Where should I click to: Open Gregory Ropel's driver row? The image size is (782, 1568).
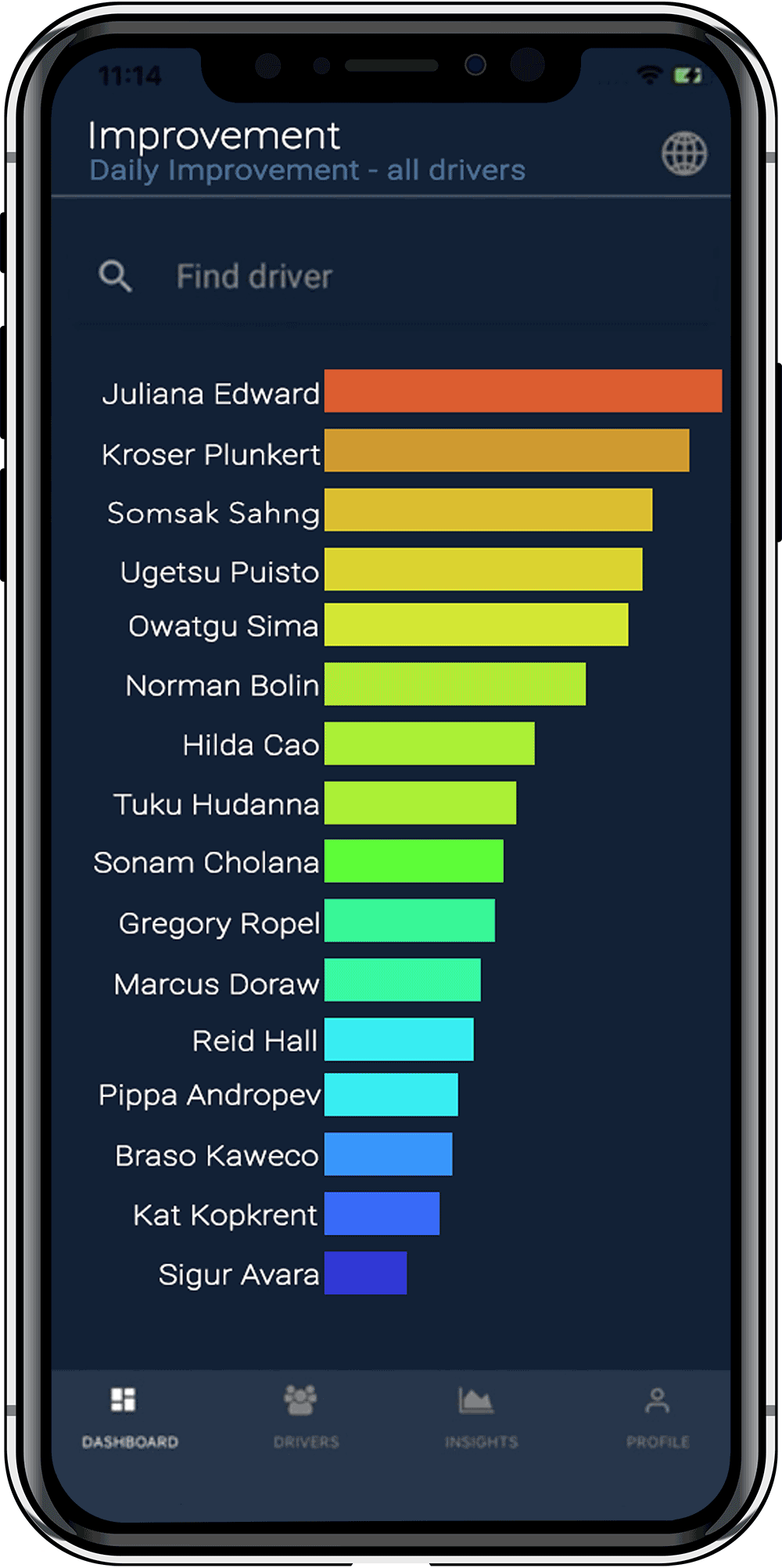(307, 921)
